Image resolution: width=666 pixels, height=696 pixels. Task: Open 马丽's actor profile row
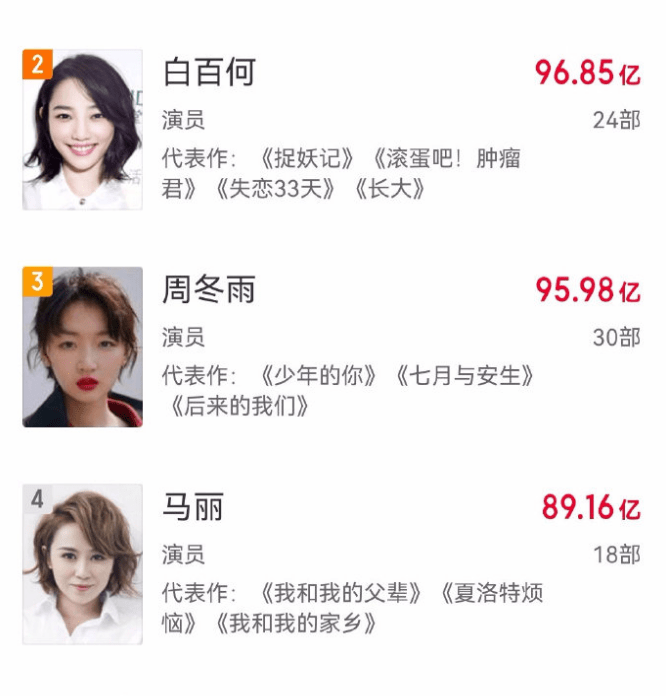pyautogui.click(x=192, y=507)
